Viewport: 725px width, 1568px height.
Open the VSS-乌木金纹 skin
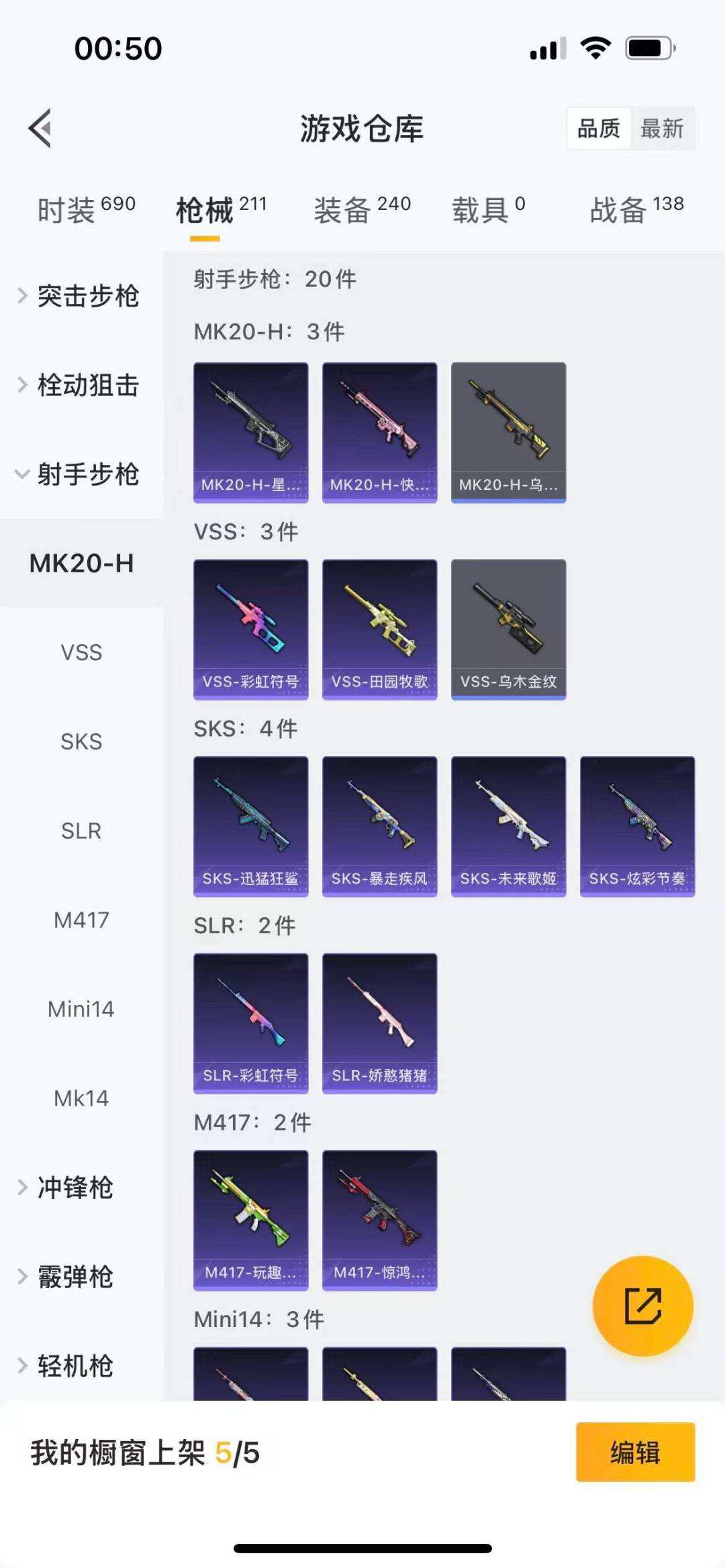[508, 629]
